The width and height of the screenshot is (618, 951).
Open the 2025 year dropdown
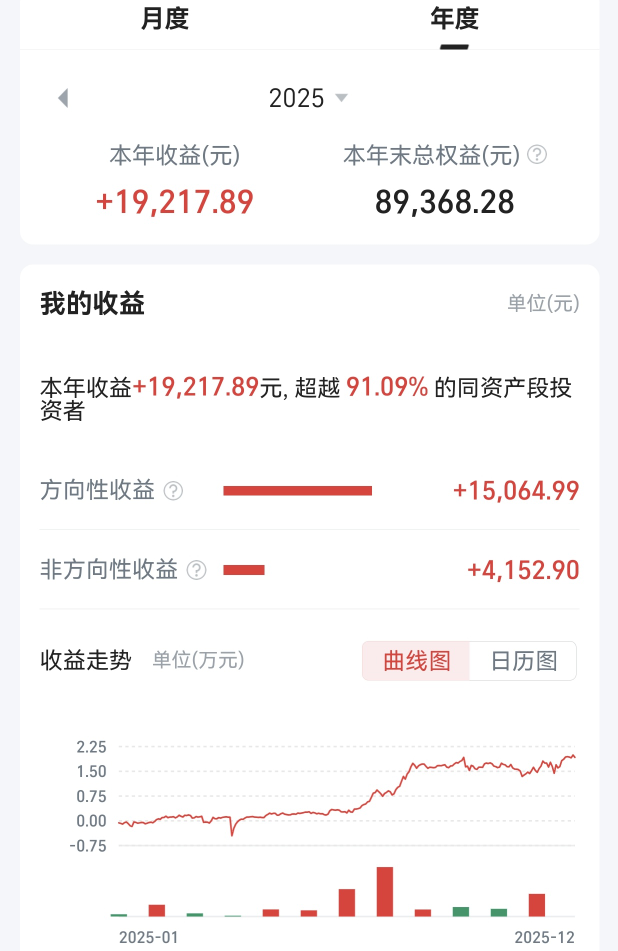coord(308,98)
